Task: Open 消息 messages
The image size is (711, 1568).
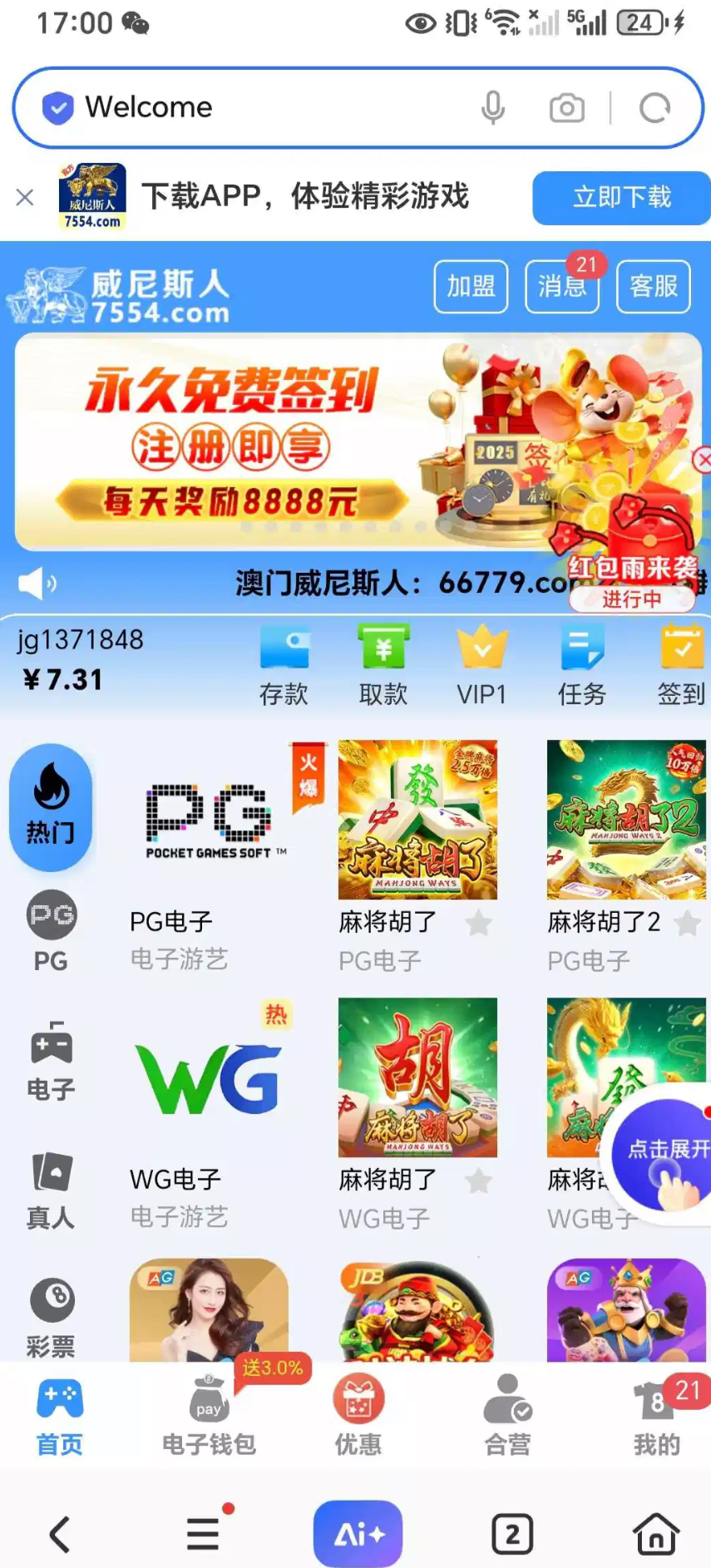Action: tap(562, 287)
